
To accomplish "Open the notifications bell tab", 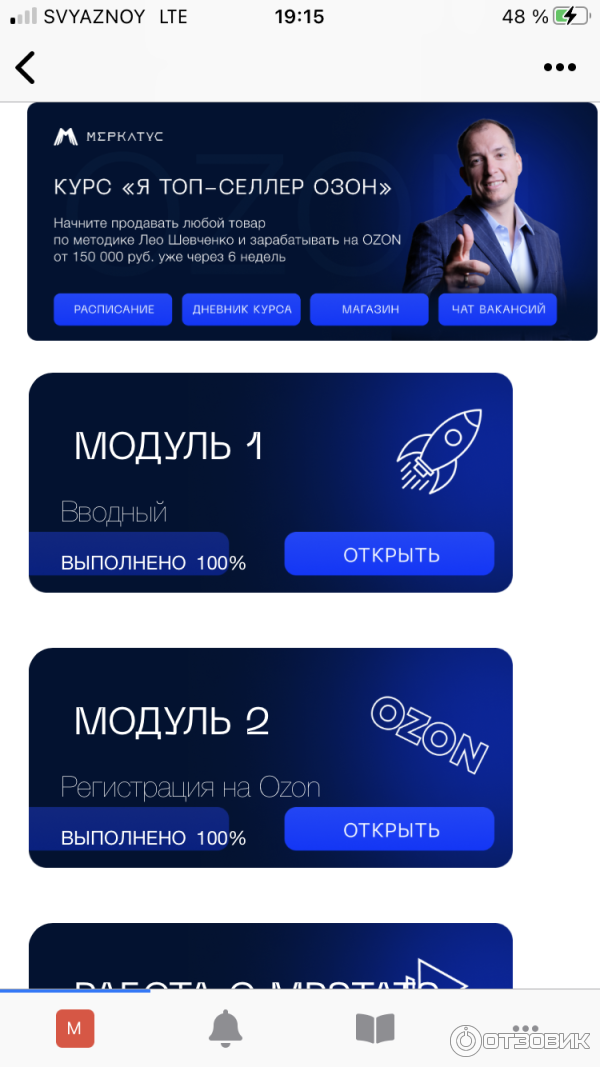I will [225, 1028].
